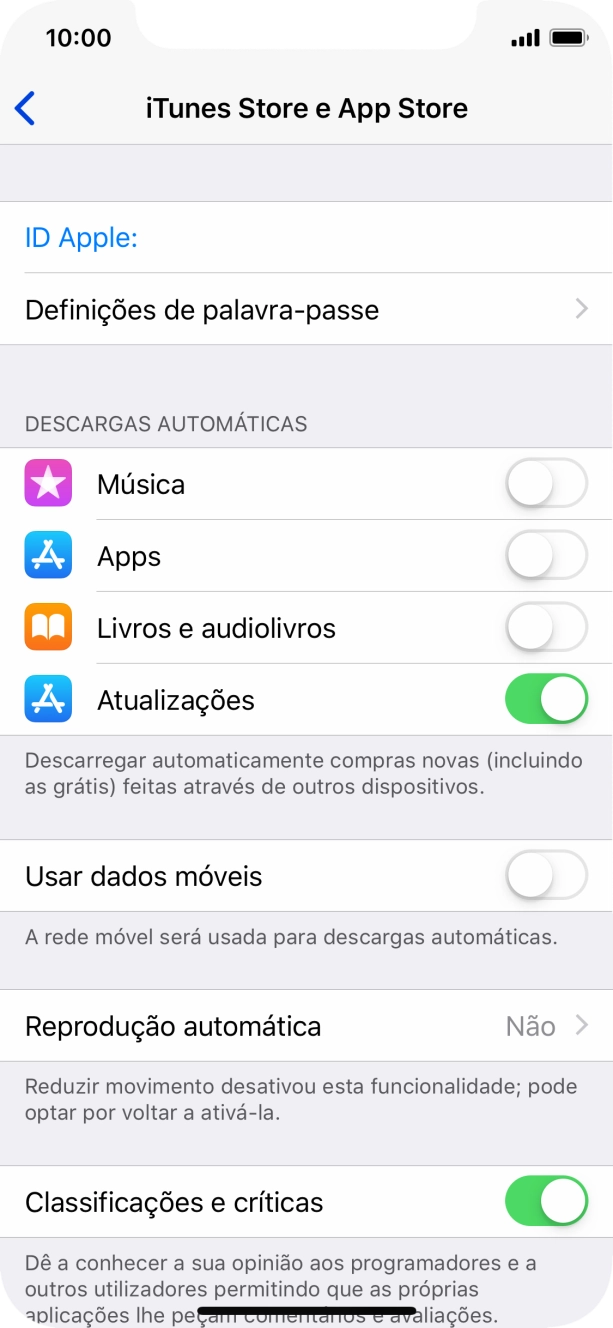The height and width of the screenshot is (1328, 613).
Task: Turn on automatic downloads for Apps
Action: (546, 556)
